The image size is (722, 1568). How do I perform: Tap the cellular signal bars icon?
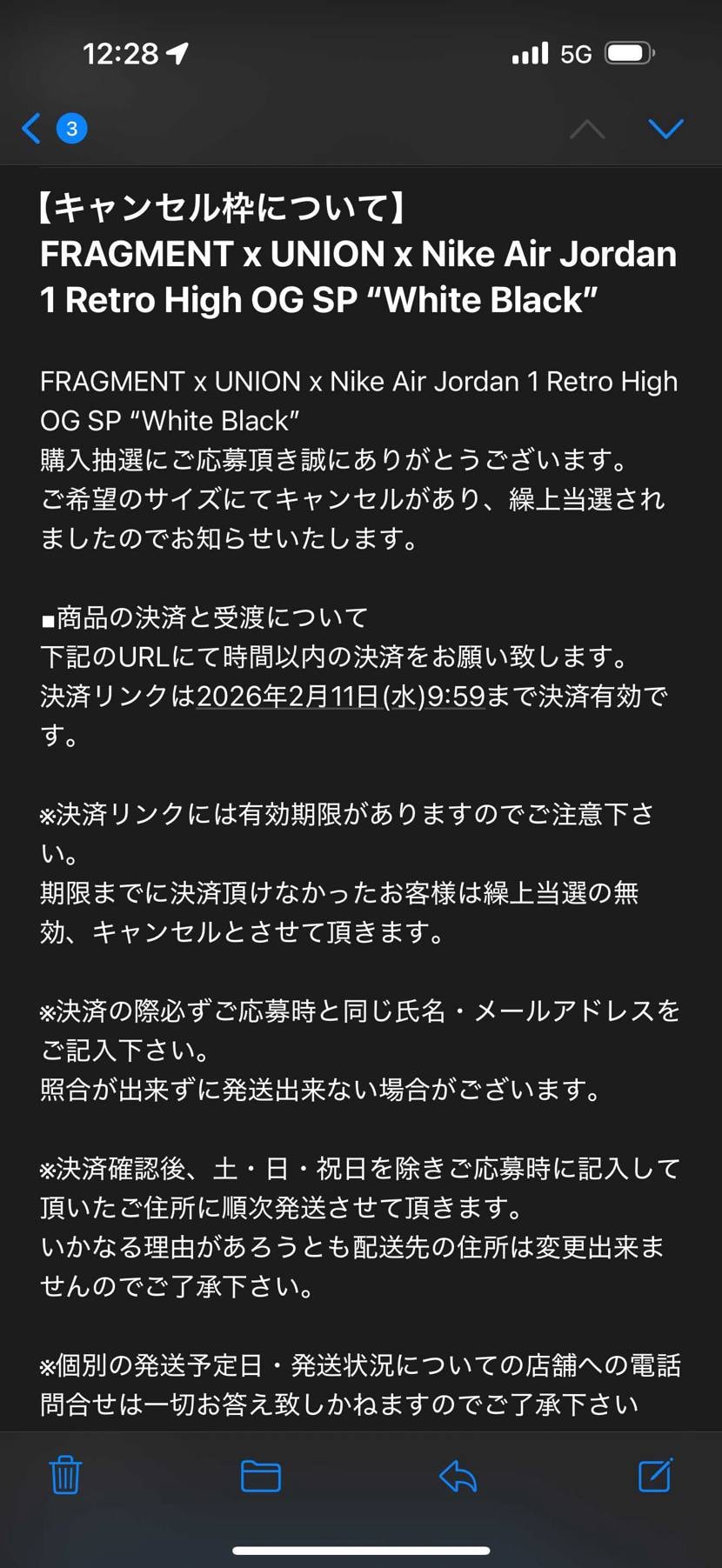530,52
